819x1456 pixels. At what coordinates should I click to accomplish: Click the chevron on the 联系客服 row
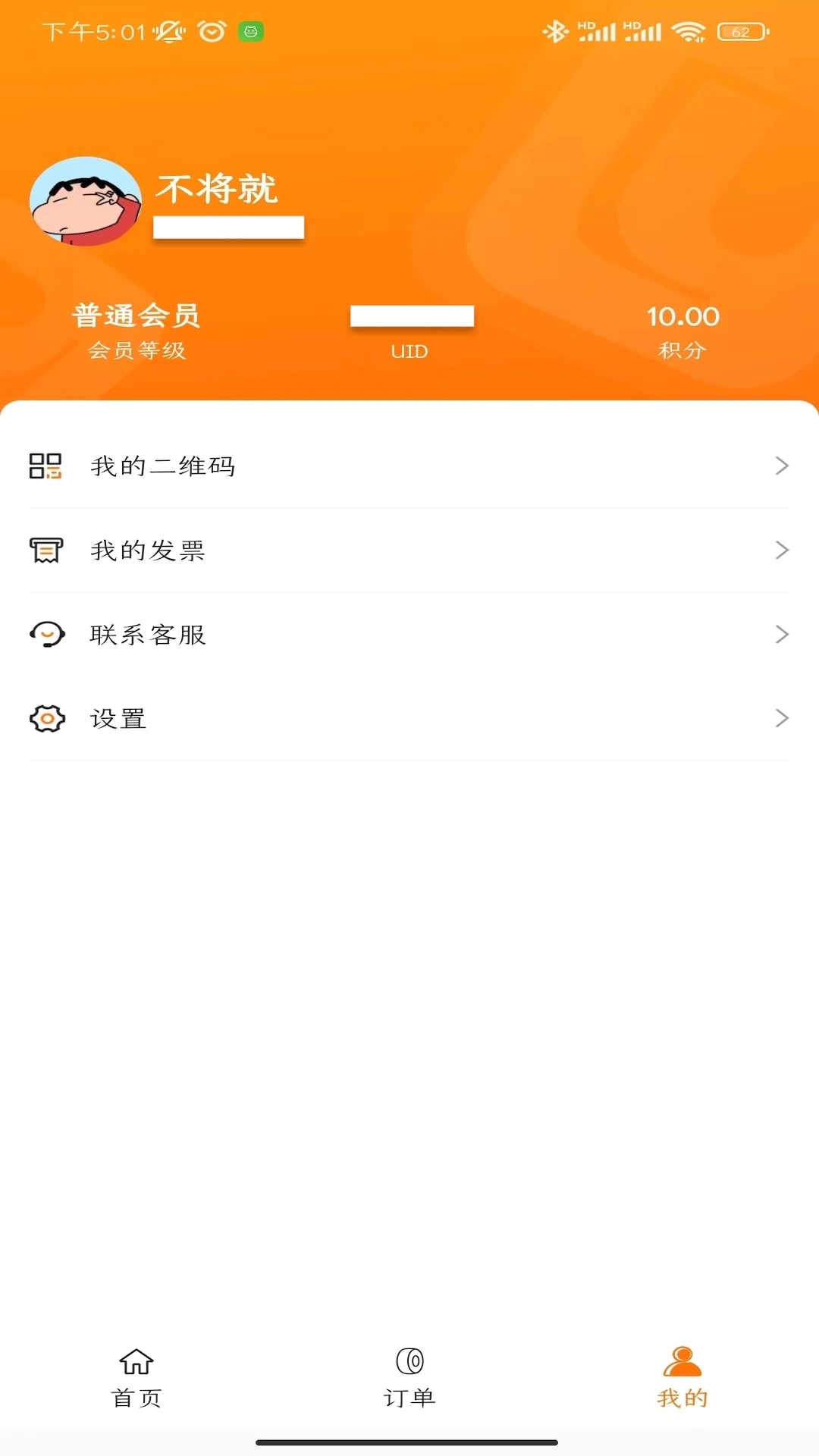click(x=782, y=634)
